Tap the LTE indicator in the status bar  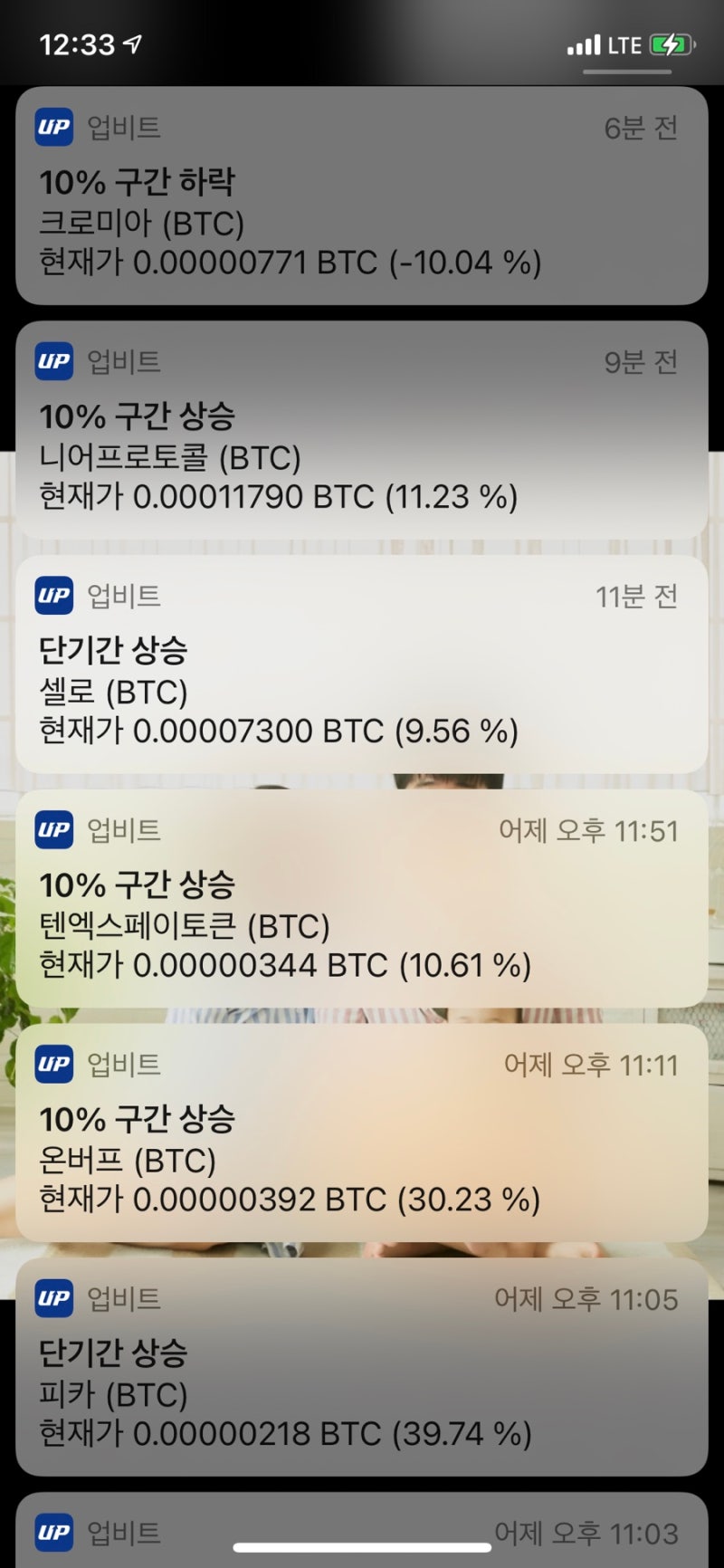[x=624, y=42]
